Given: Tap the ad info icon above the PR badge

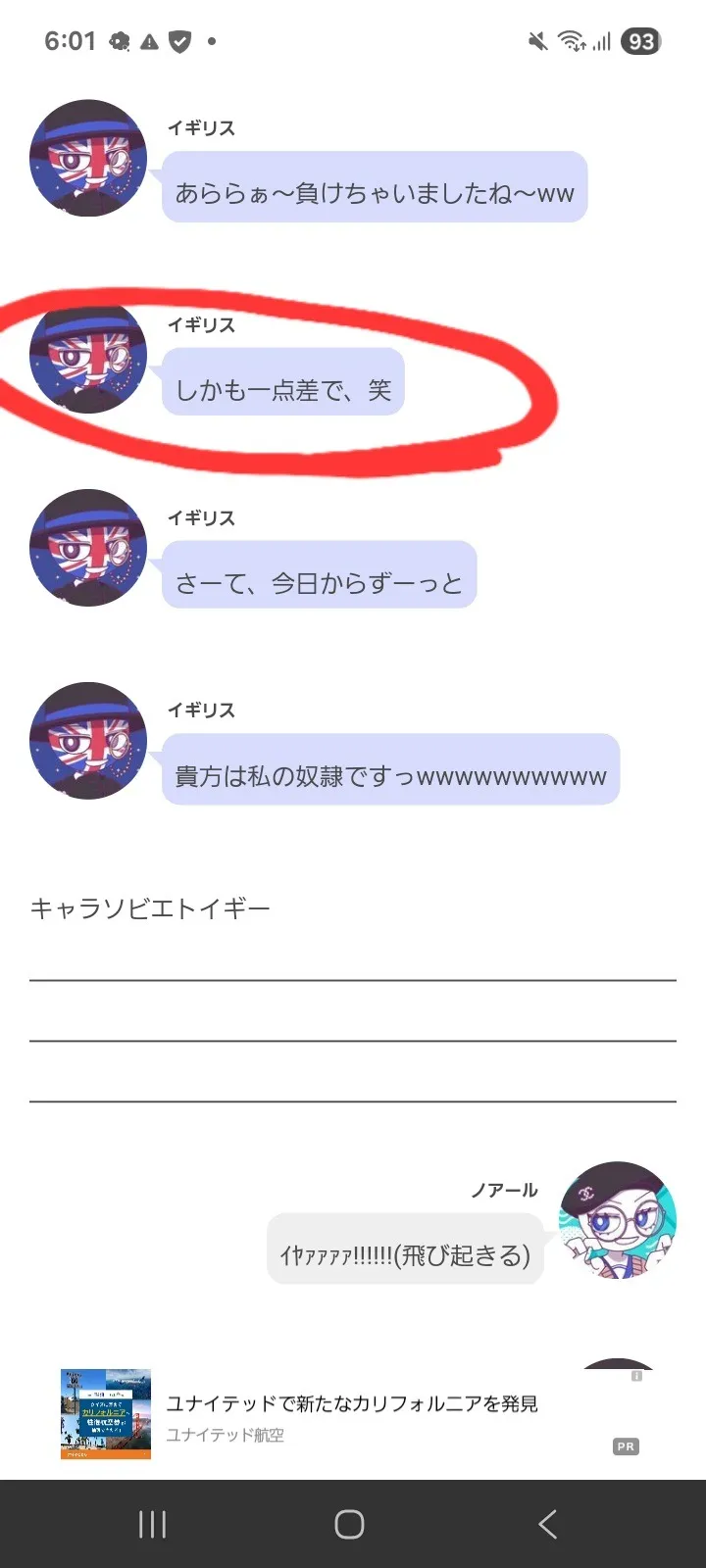Looking at the screenshot, I should pos(636,1376).
